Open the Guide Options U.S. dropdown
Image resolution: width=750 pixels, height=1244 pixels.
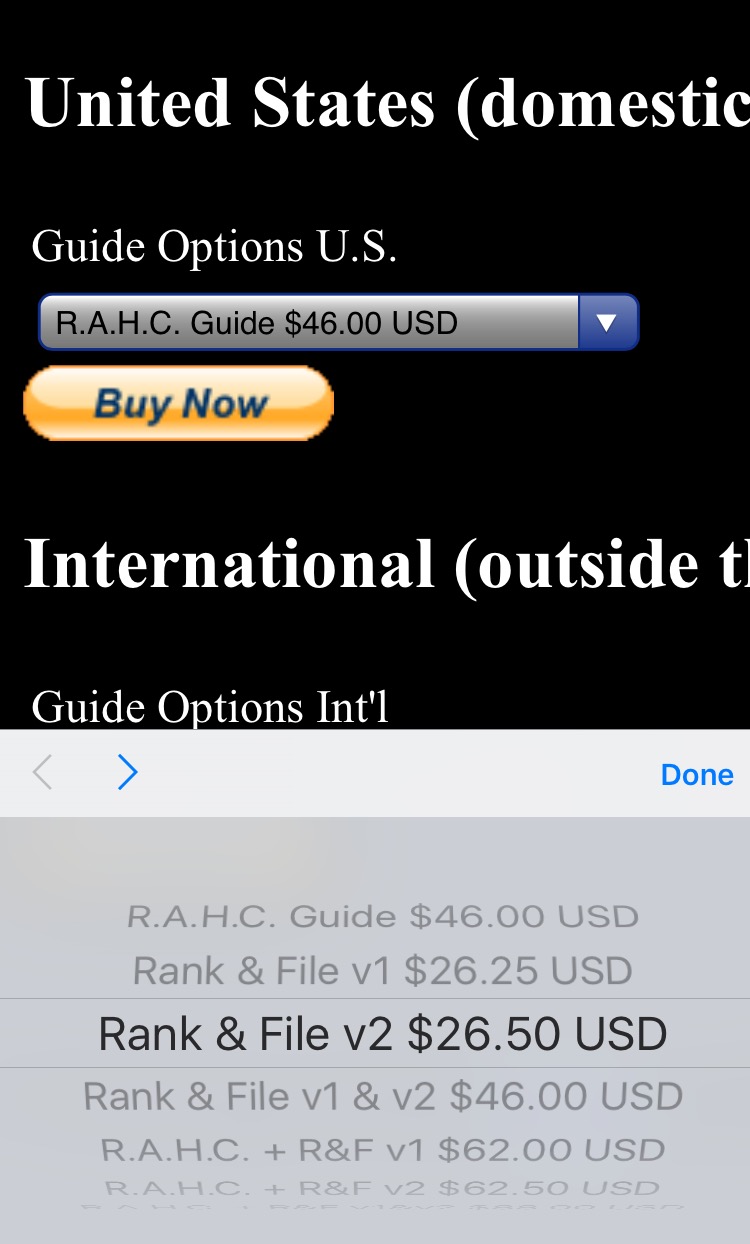click(338, 322)
